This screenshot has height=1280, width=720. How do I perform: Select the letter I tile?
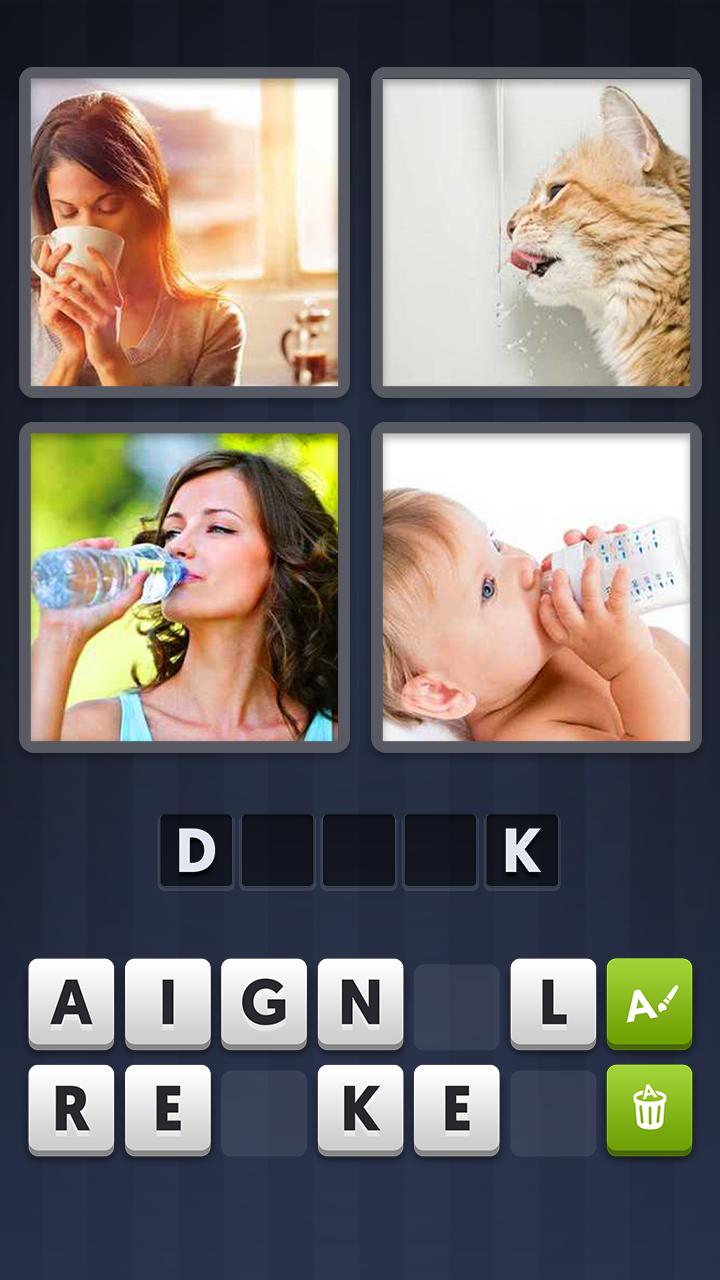pos(168,1003)
